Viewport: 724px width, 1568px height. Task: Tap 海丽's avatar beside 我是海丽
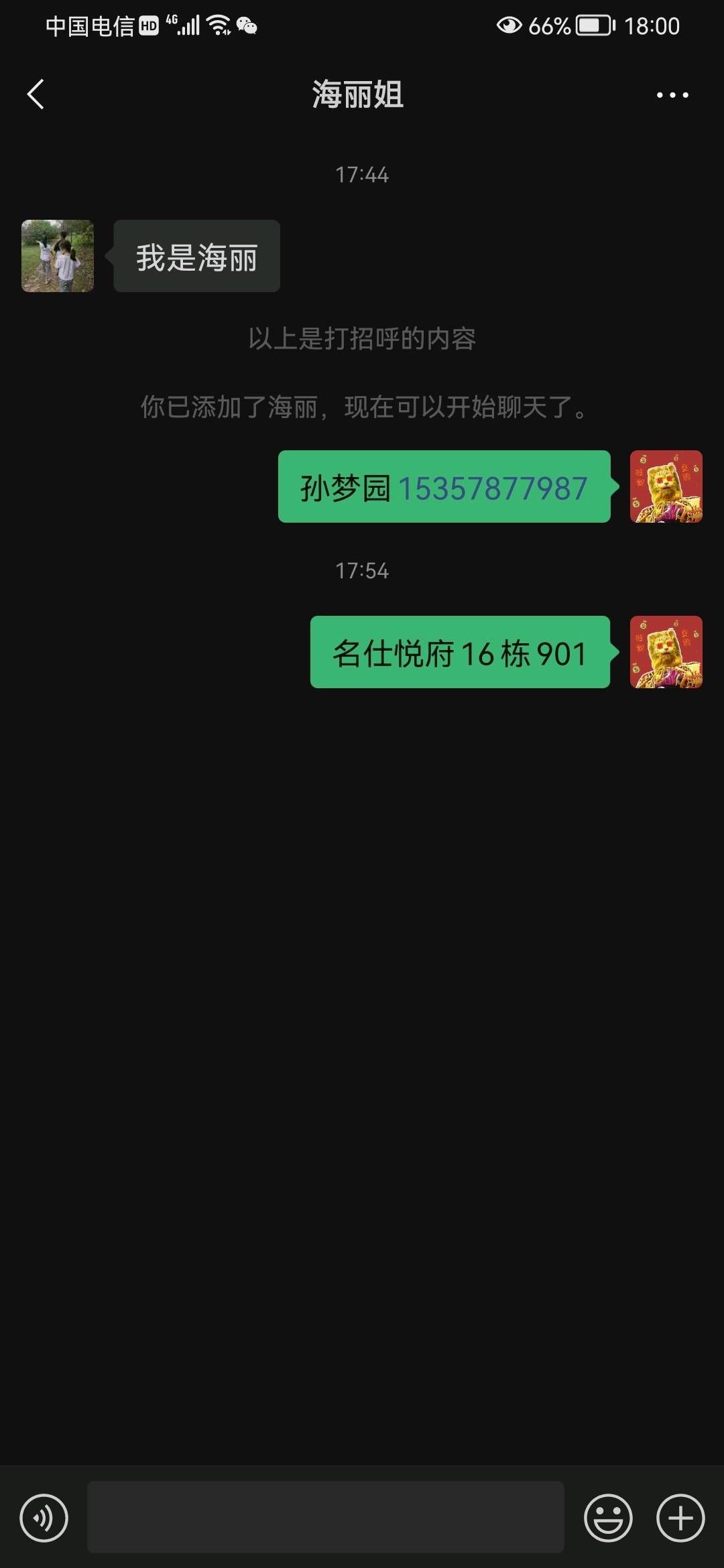(58, 256)
